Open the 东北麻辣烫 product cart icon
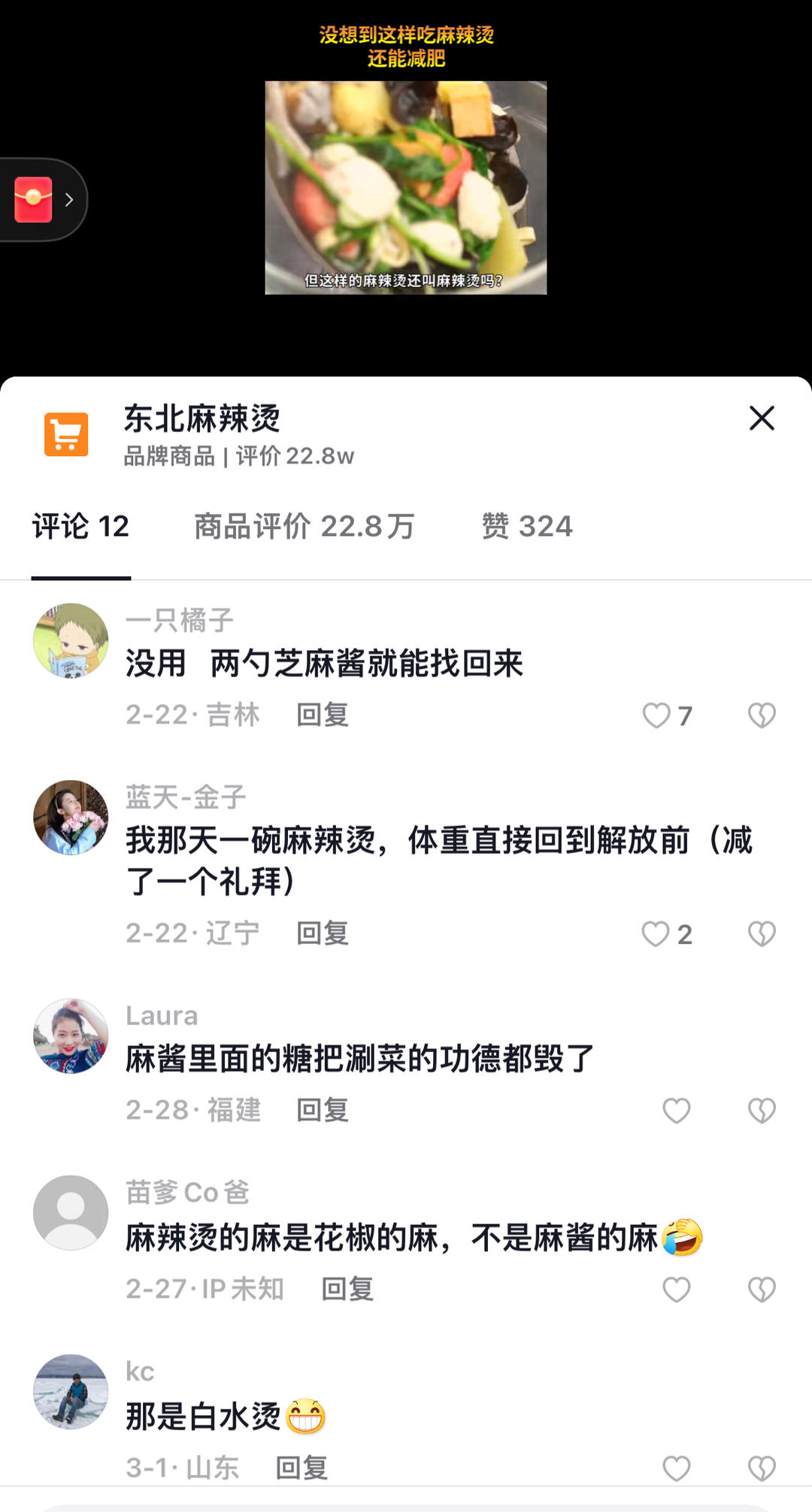This screenshot has width=812, height=1512. (66, 434)
